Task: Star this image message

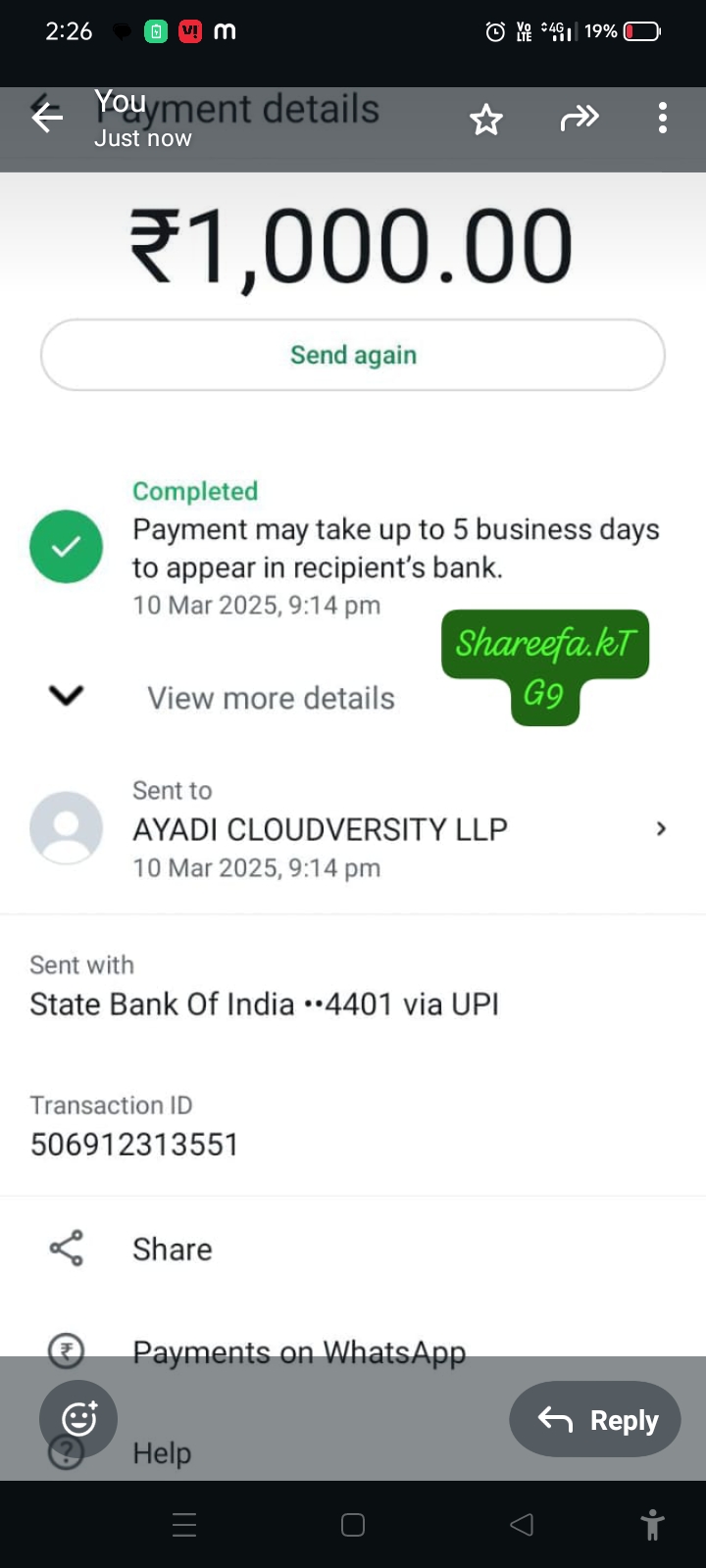Action: [x=485, y=120]
